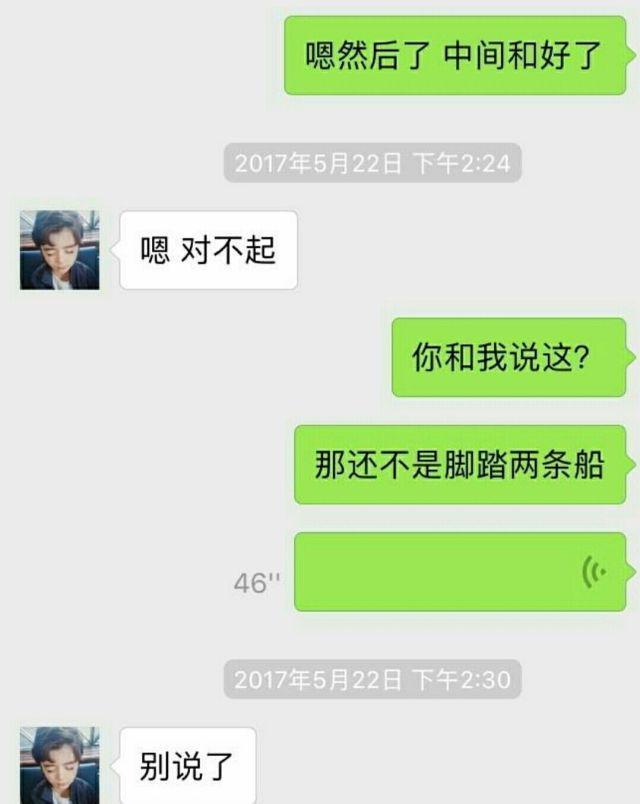Open the contact avatar beside 嗯 对不起
The height and width of the screenshot is (804, 640).
point(60,250)
